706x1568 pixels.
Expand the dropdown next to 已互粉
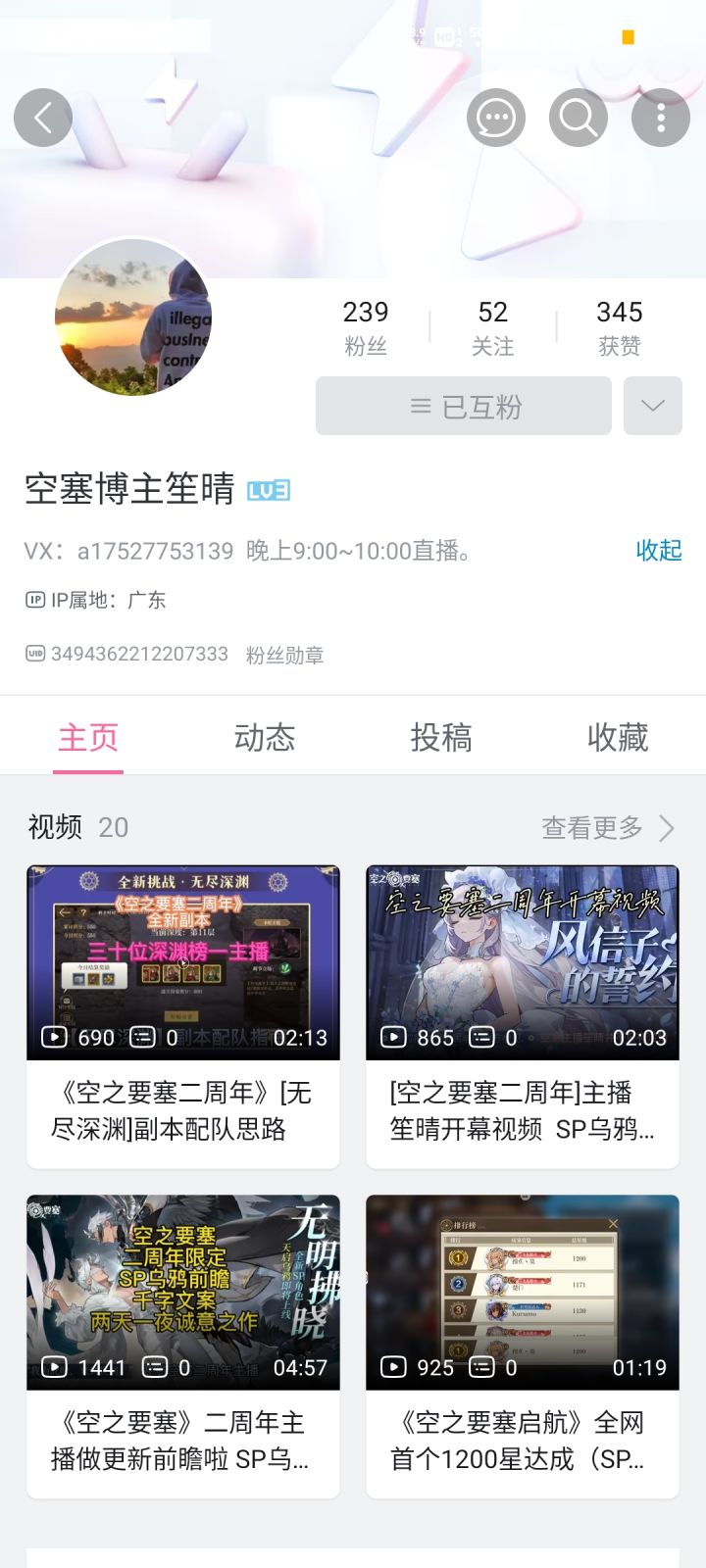tap(653, 406)
